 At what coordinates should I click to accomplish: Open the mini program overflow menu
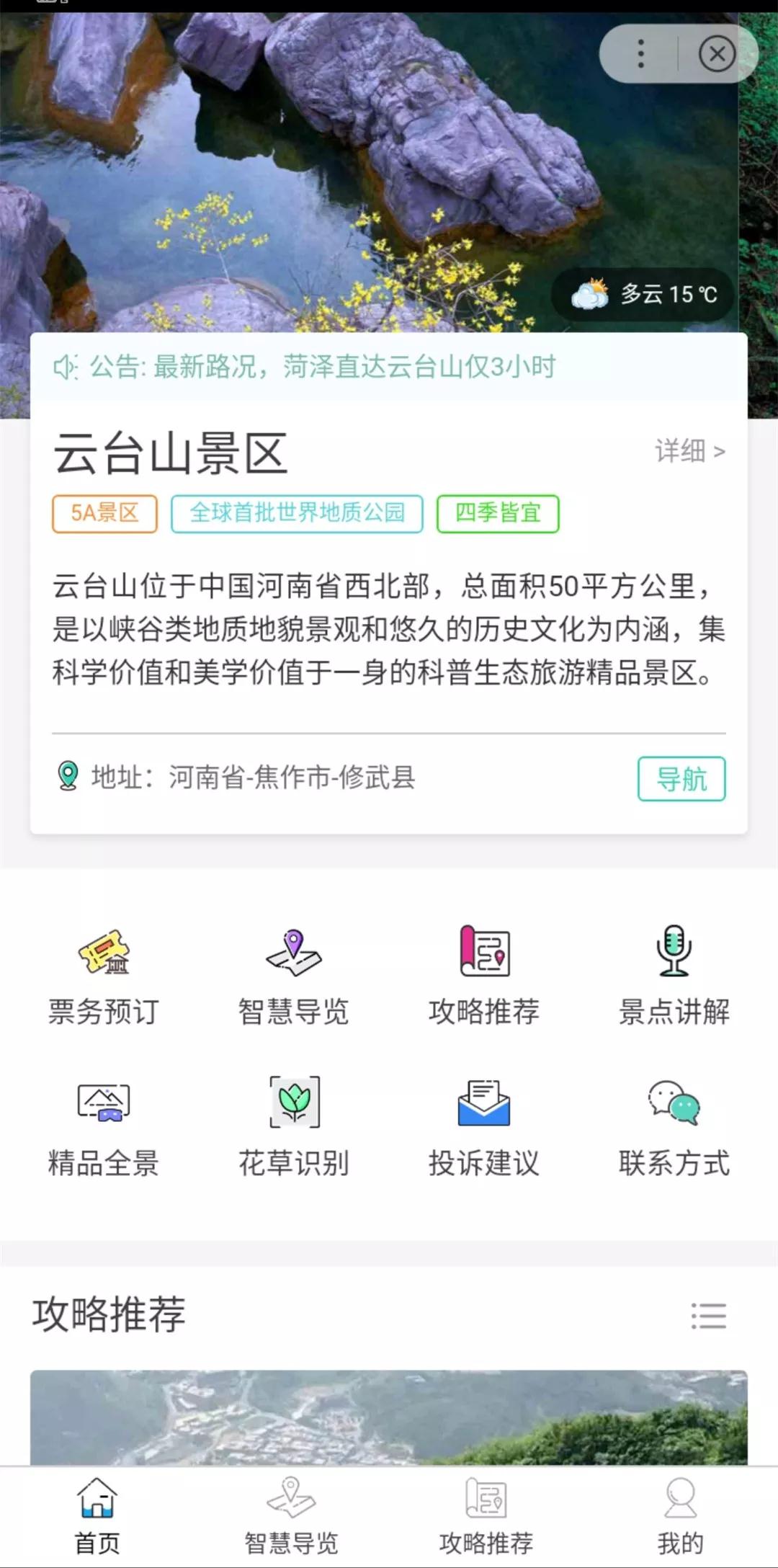pos(640,54)
